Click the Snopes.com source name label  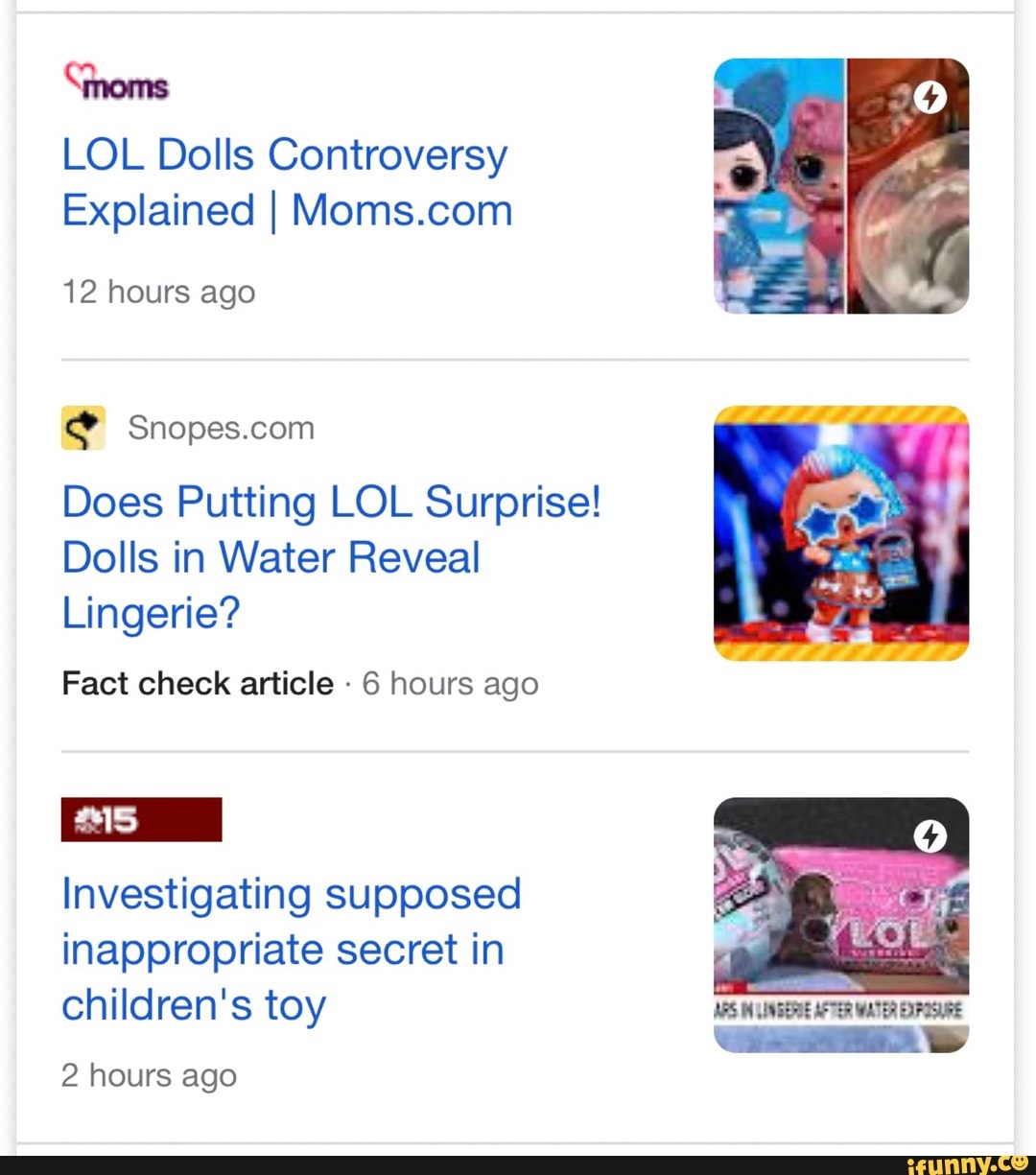[x=221, y=428]
